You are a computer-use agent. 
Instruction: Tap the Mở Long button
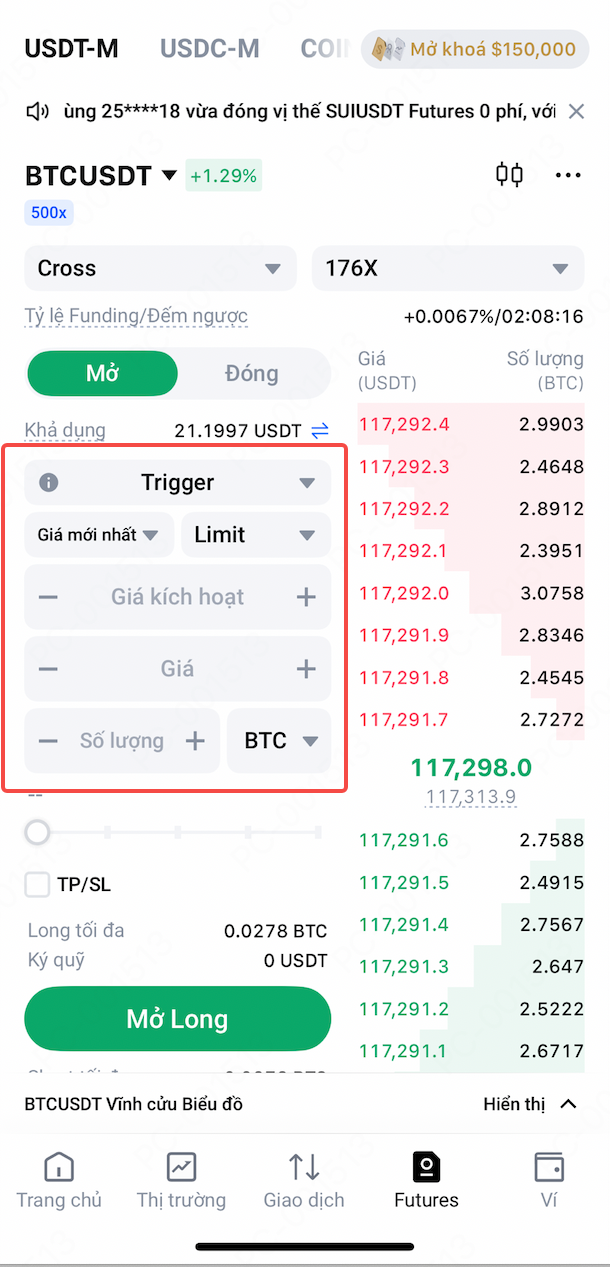click(177, 1019)
